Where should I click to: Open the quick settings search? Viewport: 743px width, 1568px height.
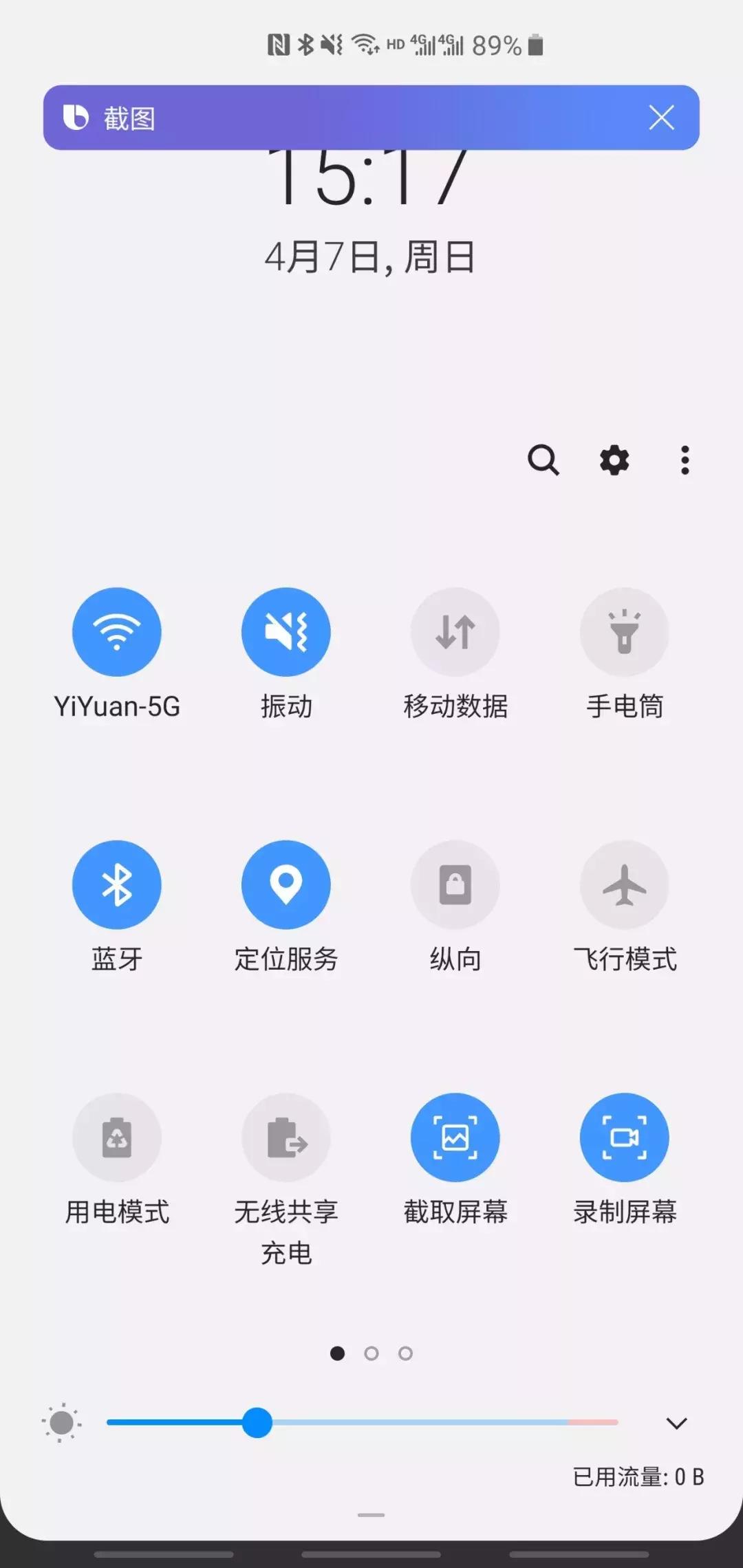(x=543, y=459)
